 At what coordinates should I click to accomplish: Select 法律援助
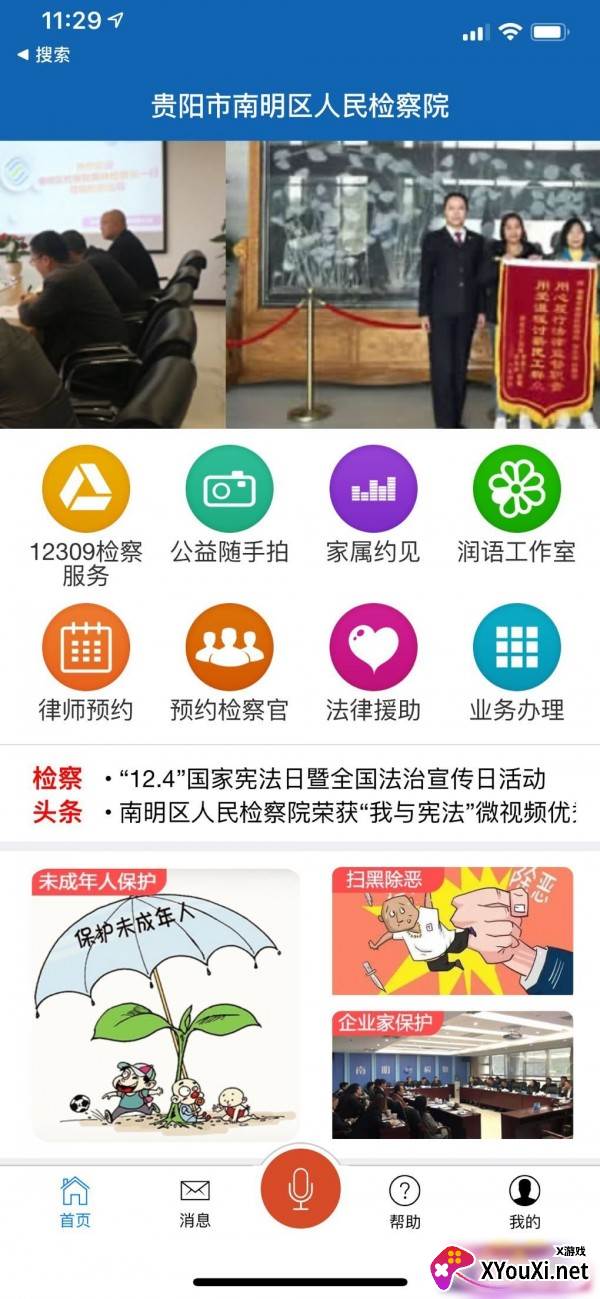(x=373, y=647)
